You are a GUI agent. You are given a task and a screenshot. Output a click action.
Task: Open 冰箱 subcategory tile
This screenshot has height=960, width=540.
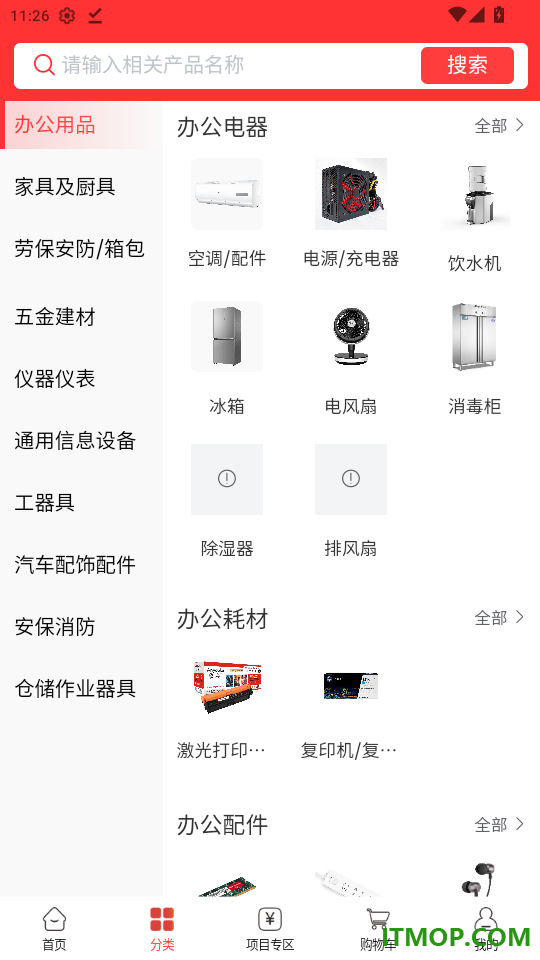[x=227, y=359]
